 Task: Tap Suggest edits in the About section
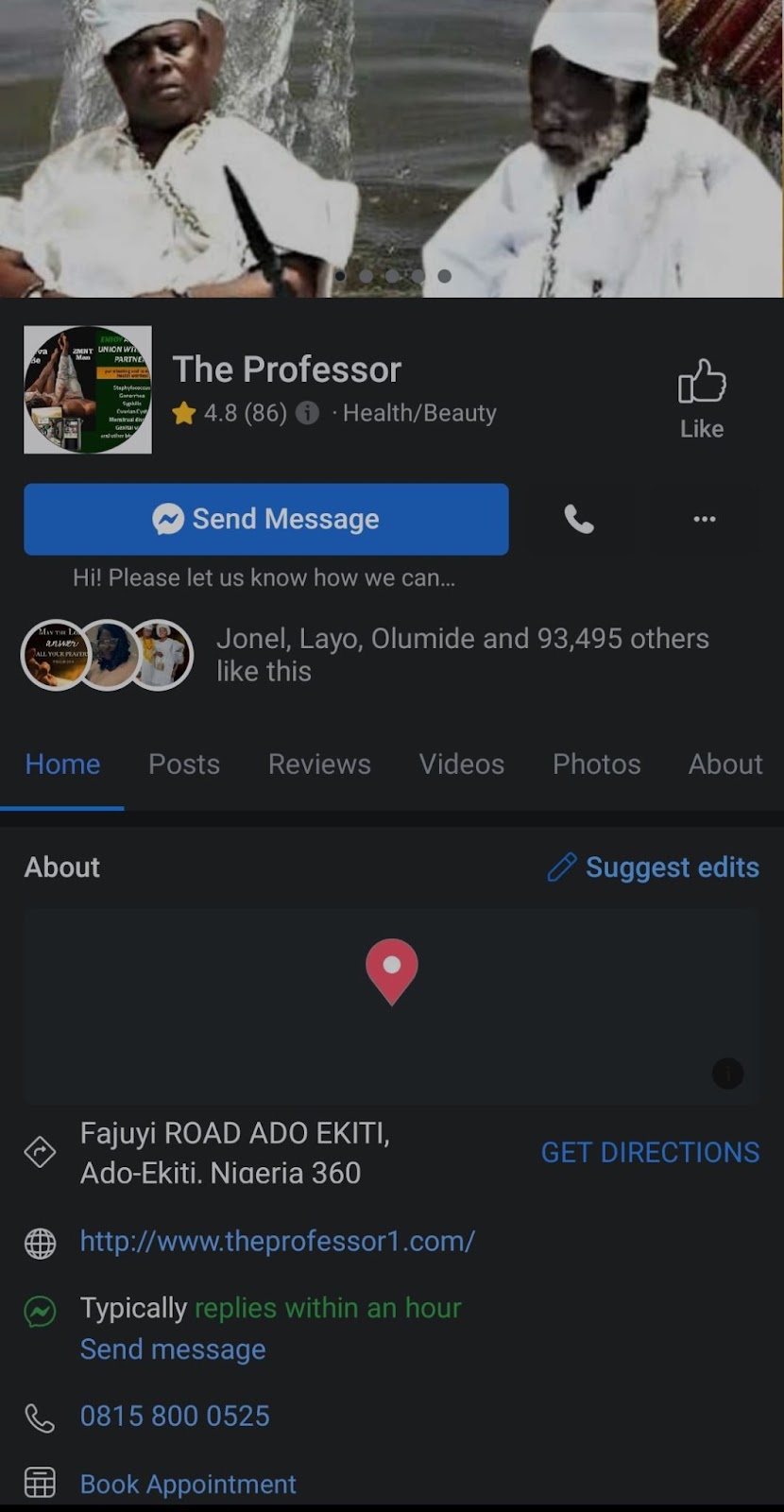pyautogui.click(x=654, y=867)
